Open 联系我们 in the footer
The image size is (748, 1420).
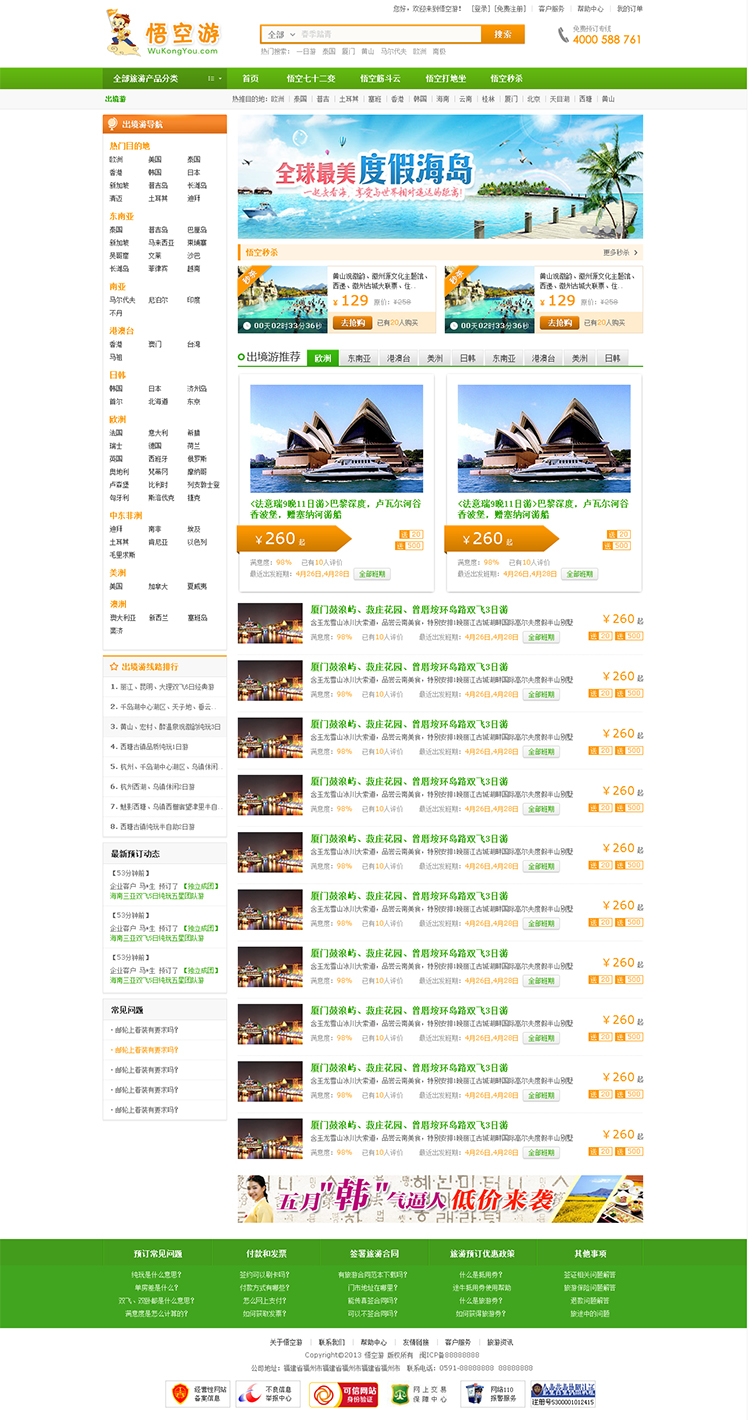[x=332, y=1342]
